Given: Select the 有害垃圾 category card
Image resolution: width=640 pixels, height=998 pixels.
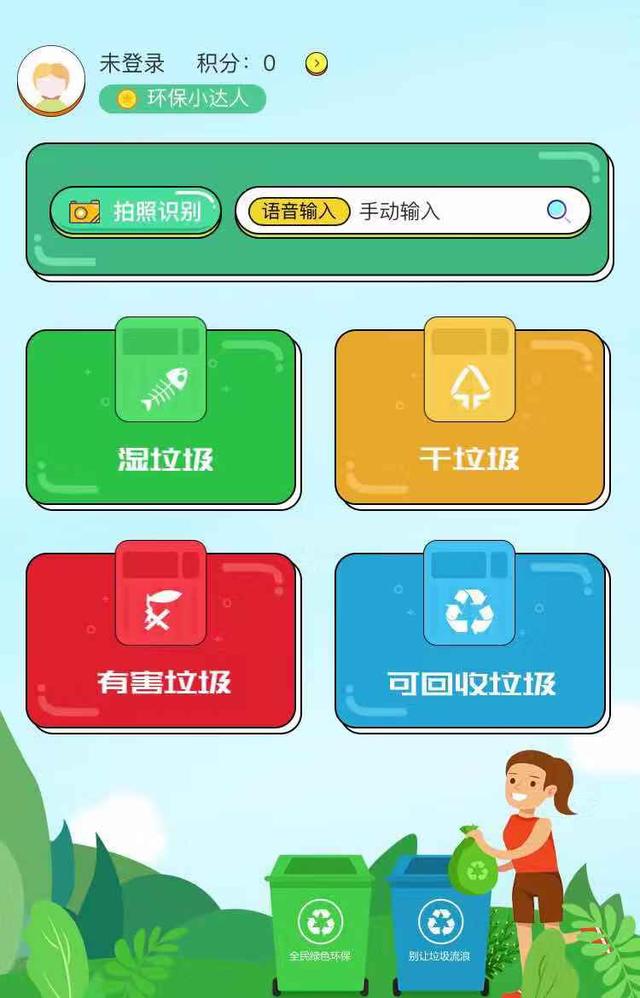Looking at the screenshot, I should 161,641.
